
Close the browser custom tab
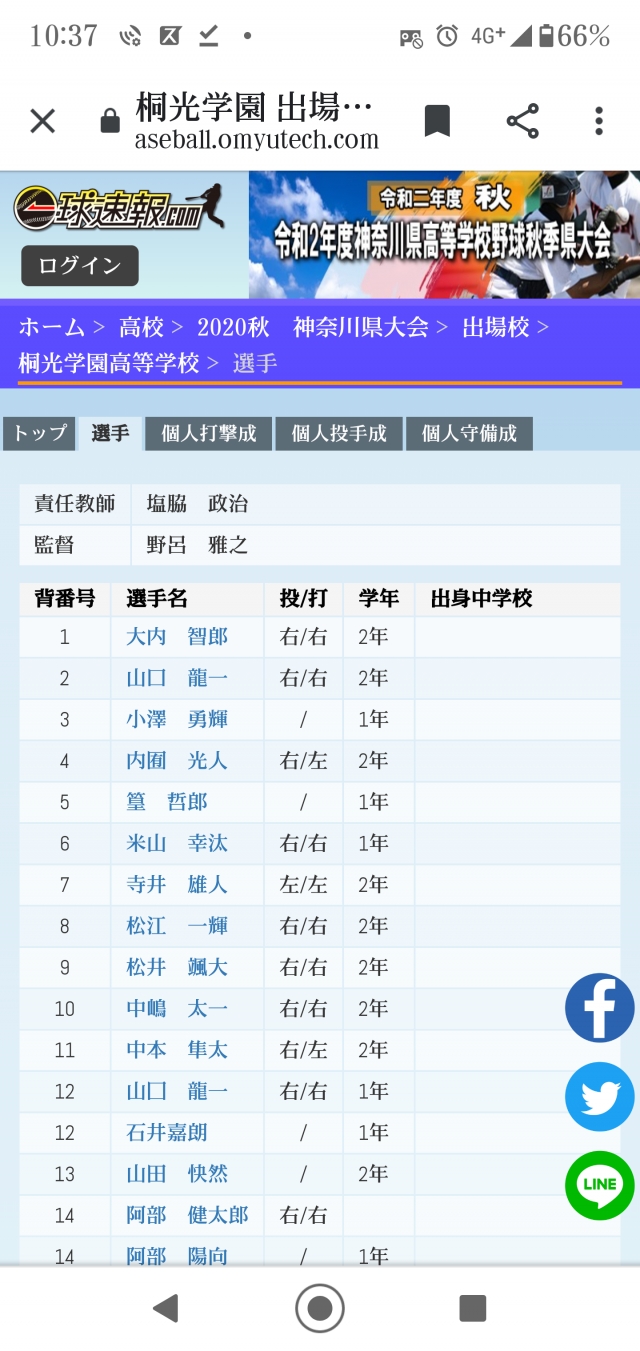click(42, 122)
